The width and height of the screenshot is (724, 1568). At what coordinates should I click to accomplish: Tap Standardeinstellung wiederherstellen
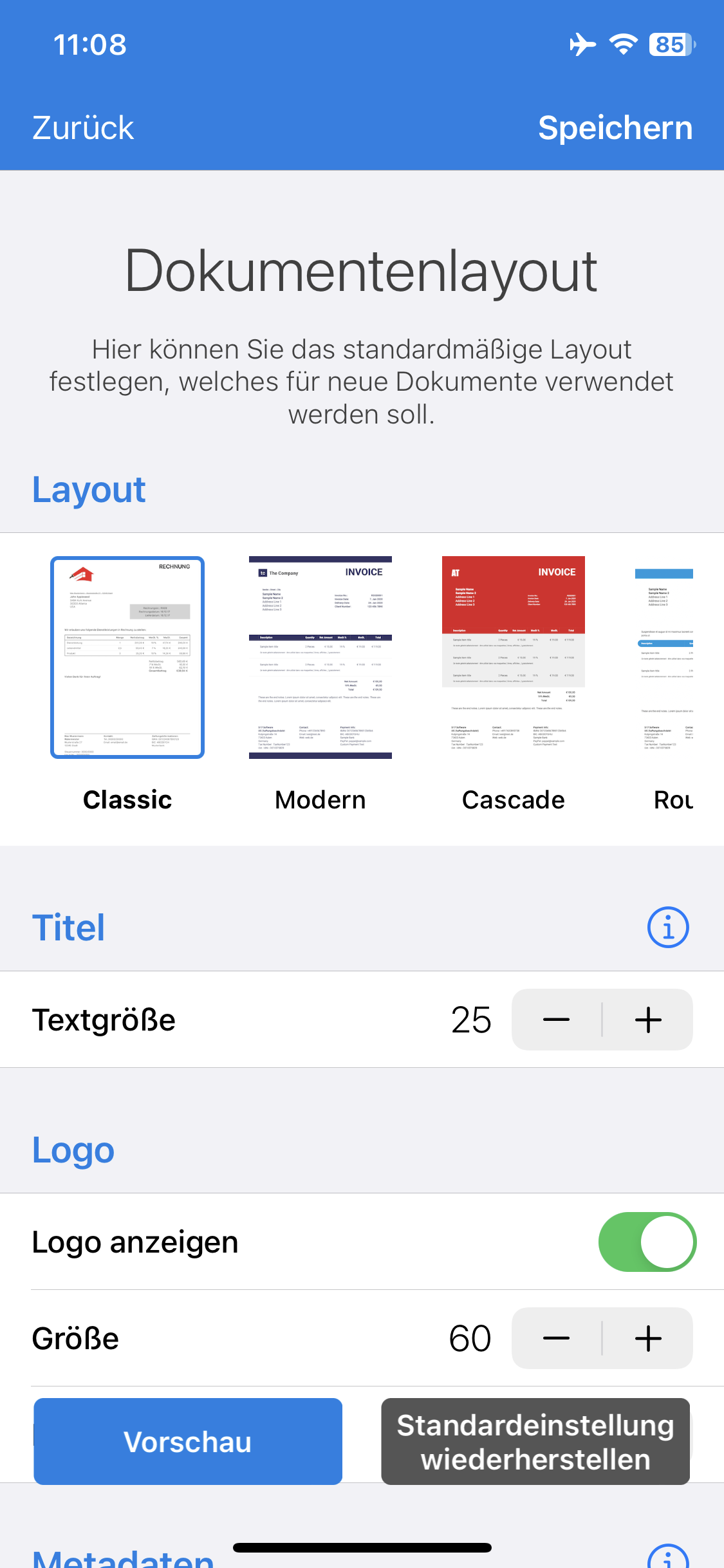[x=535, y=1441]
